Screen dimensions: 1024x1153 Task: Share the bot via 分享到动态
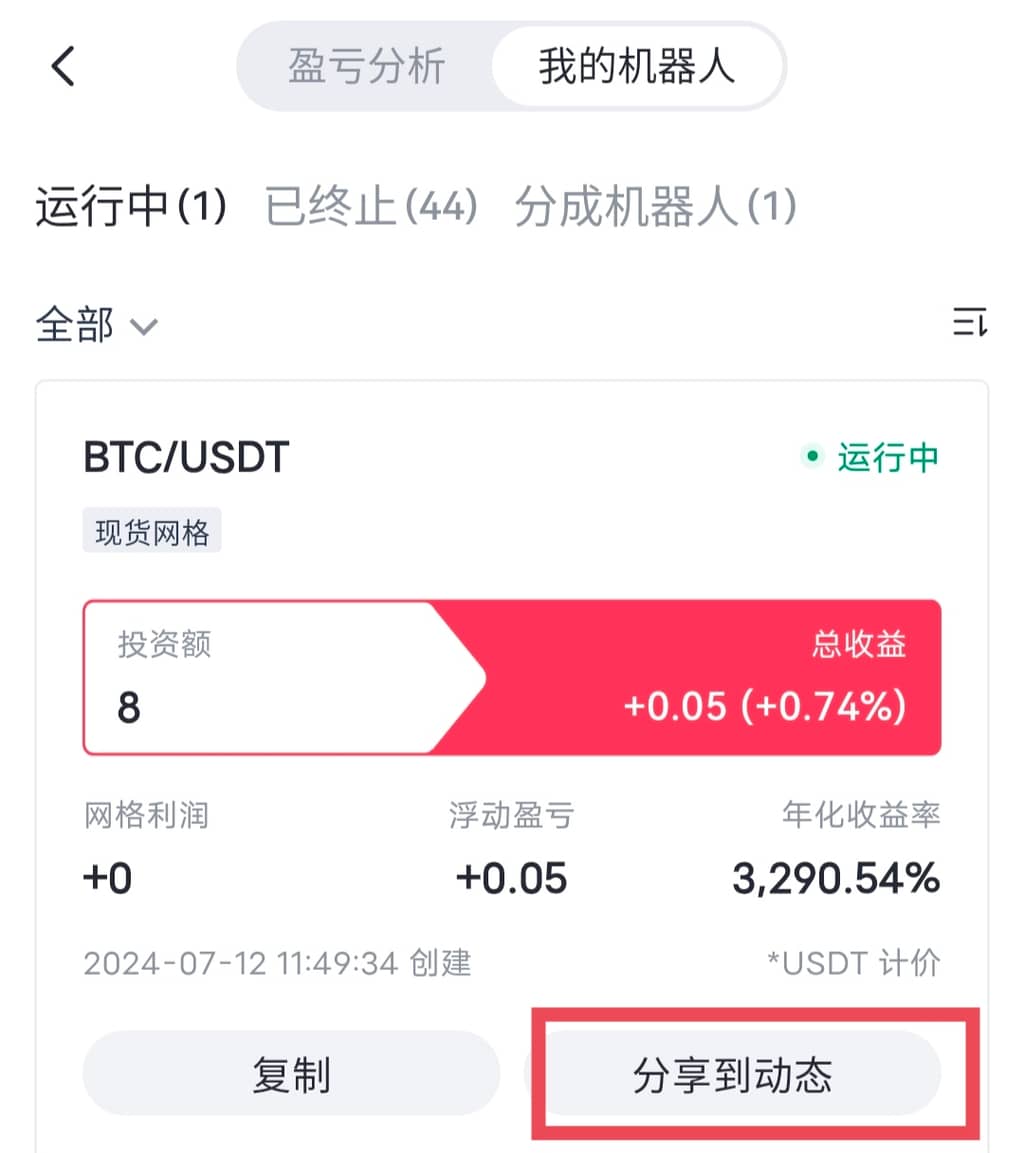pyautogui.click(x=733, y=1075)
